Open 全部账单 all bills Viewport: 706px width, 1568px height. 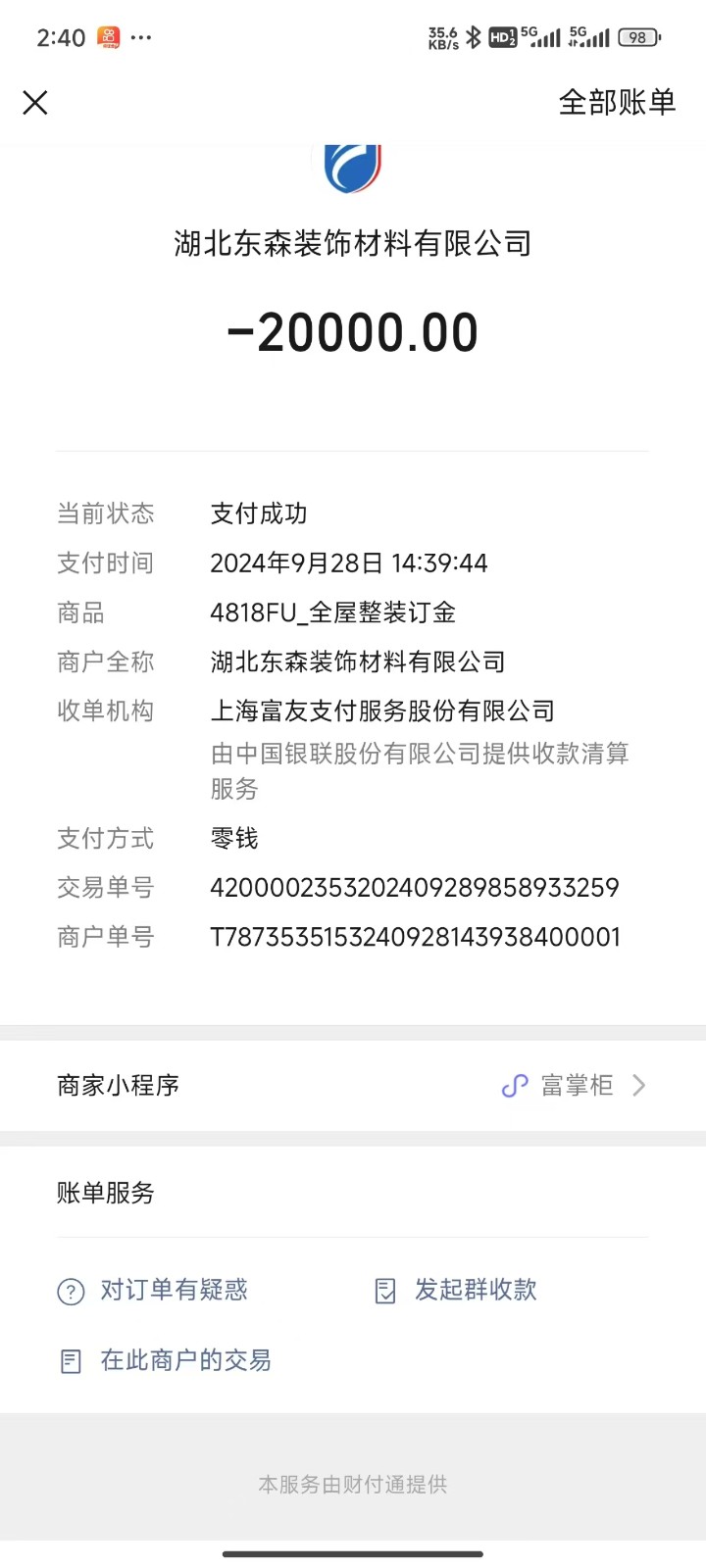pos(617,102)
